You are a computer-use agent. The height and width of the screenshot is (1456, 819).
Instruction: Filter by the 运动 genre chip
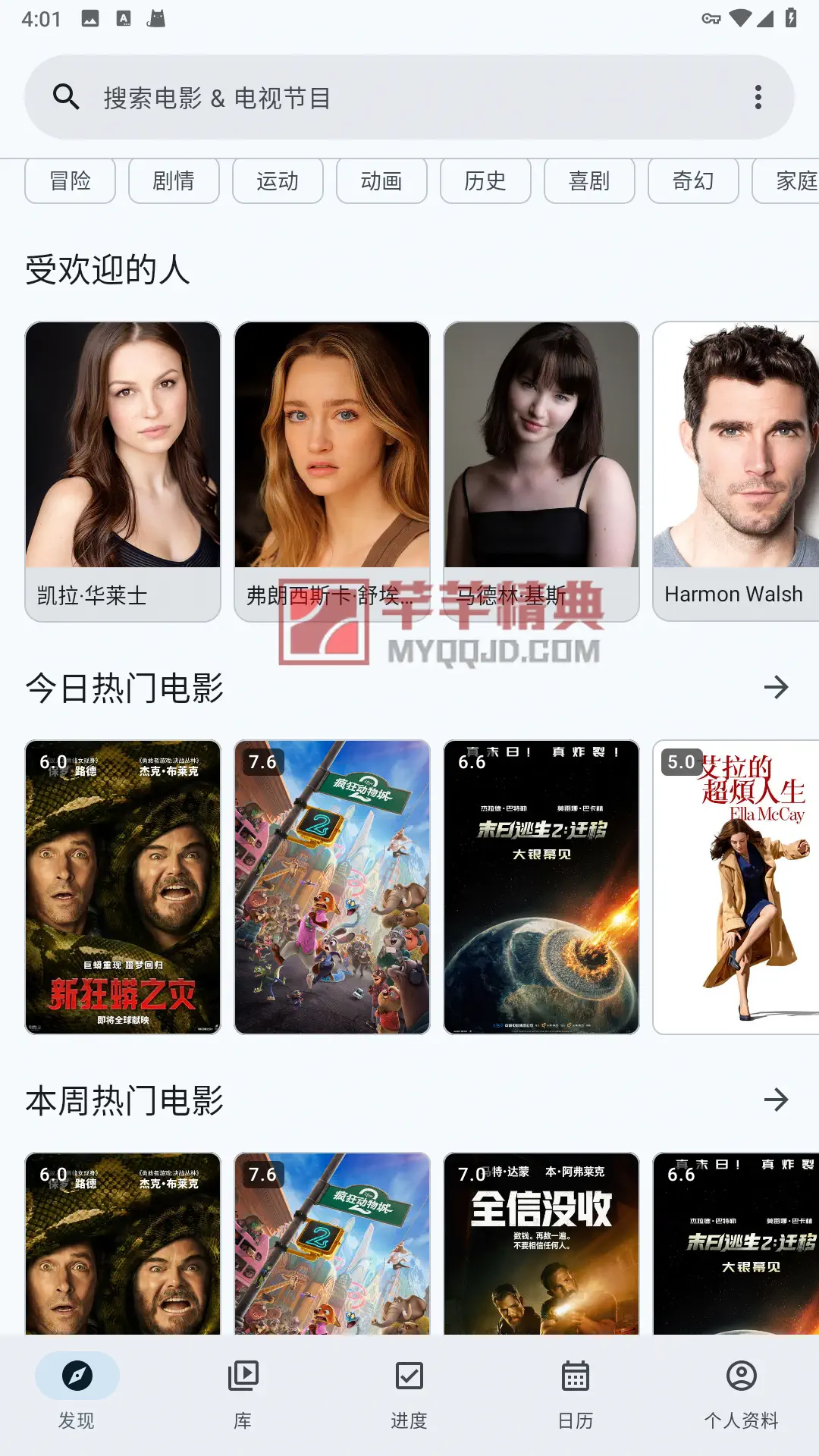coord(278,181)
